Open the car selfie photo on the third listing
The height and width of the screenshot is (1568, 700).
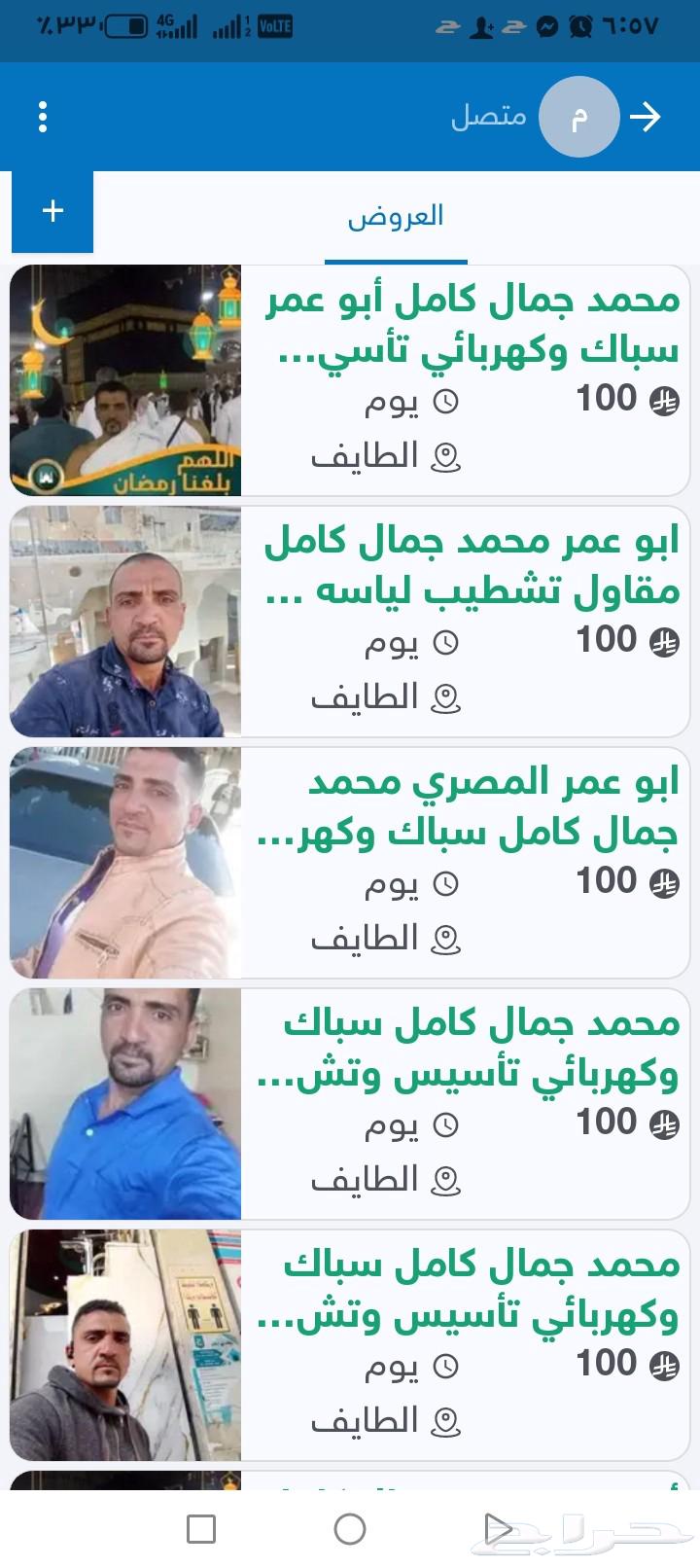pyautogui.click(x=124, y=861)
